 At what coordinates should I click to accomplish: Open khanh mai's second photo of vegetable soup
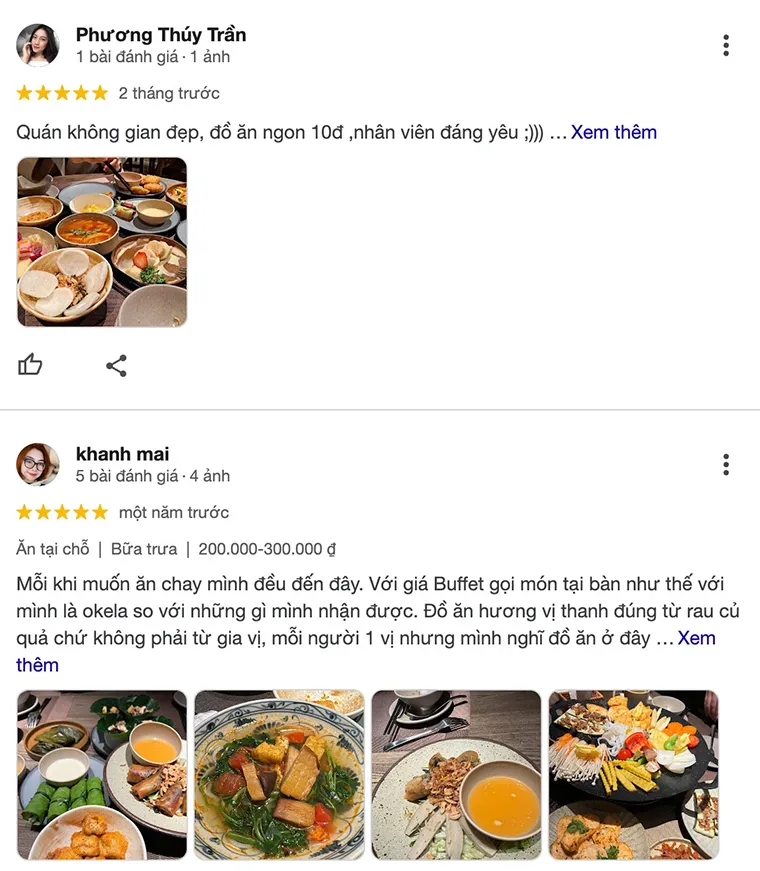[279, 775]
